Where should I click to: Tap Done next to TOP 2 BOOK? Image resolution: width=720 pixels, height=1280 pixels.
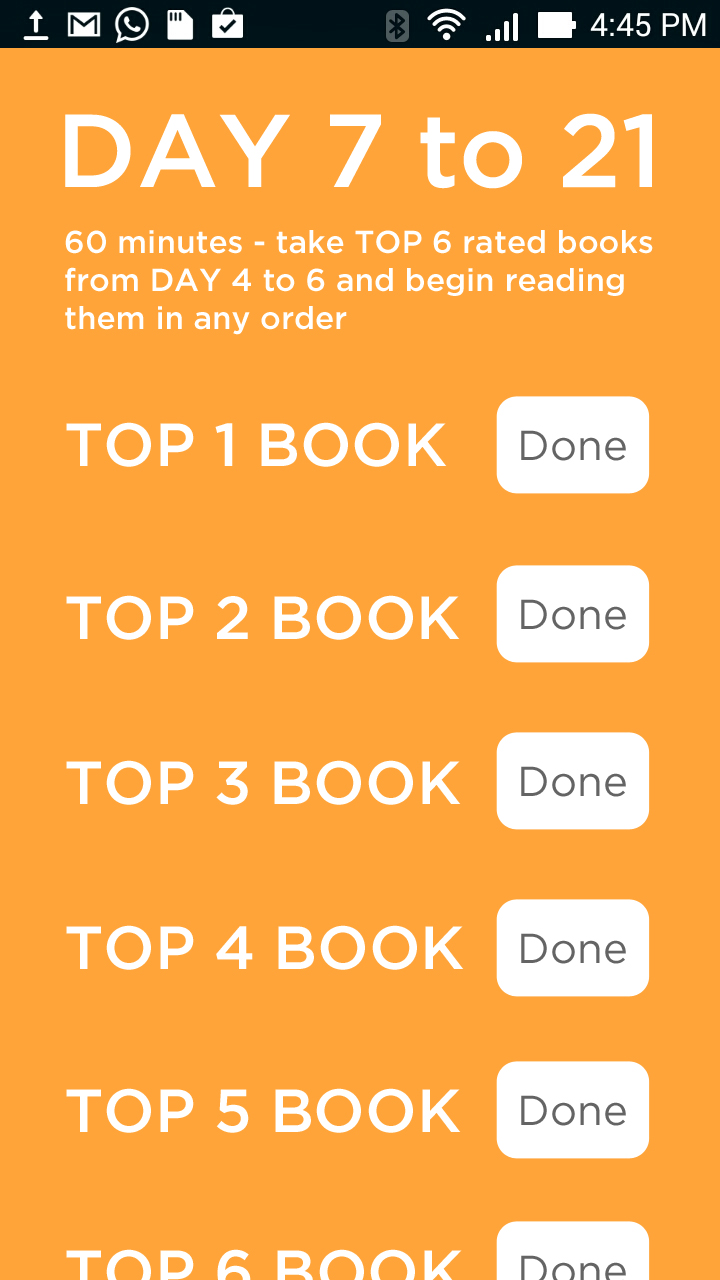(x=573, y=614)
